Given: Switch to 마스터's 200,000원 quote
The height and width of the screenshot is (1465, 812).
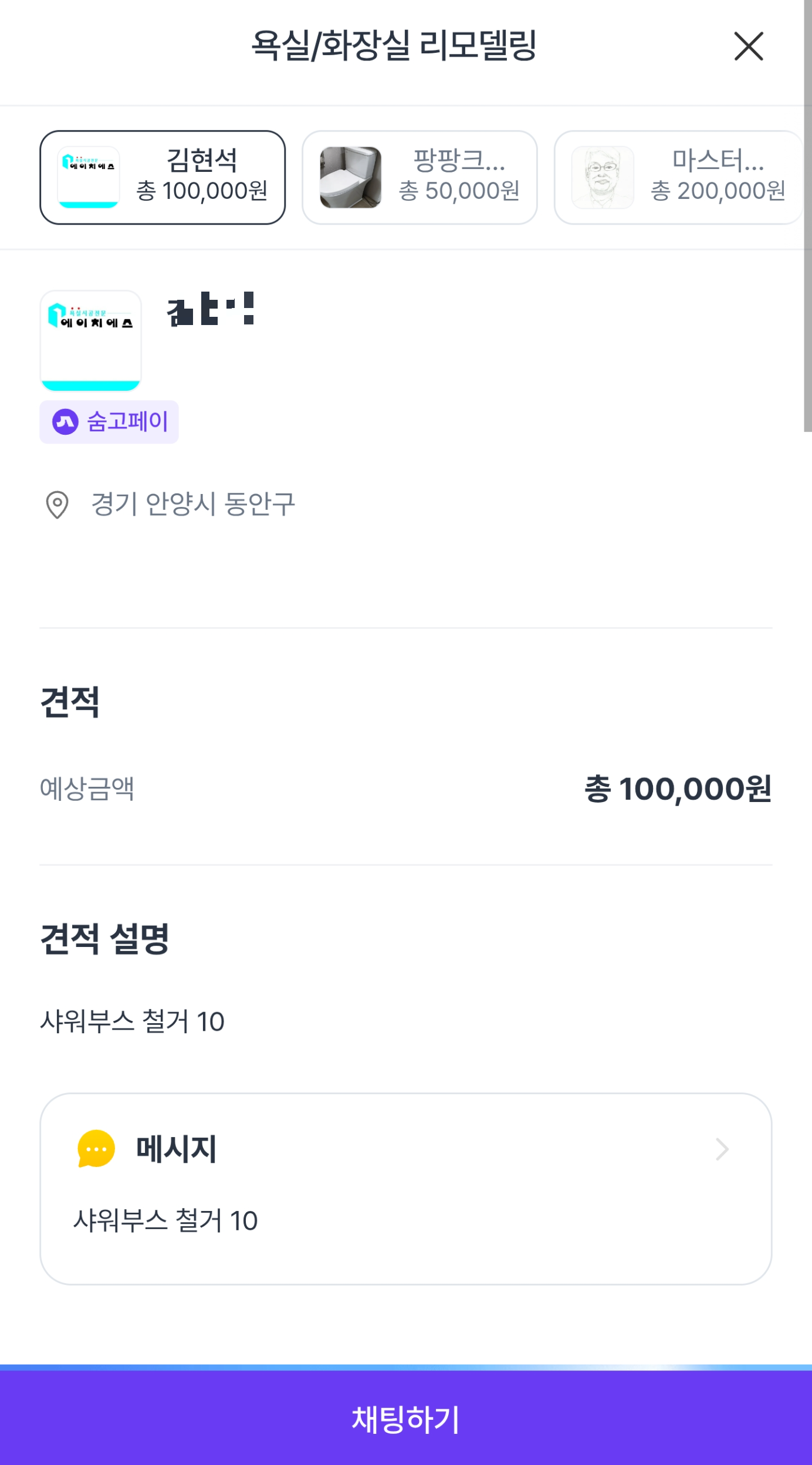Looking at the screenshot, I should (678, 177).
